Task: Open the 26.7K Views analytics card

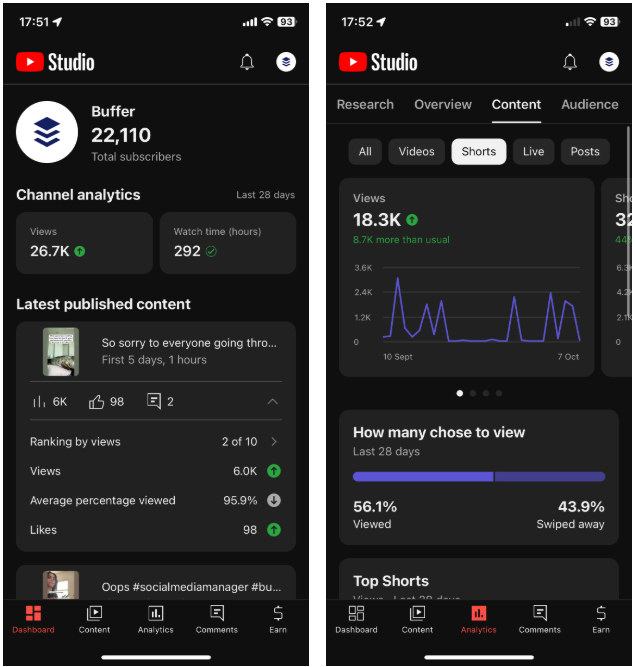Action: click(84, 242)
